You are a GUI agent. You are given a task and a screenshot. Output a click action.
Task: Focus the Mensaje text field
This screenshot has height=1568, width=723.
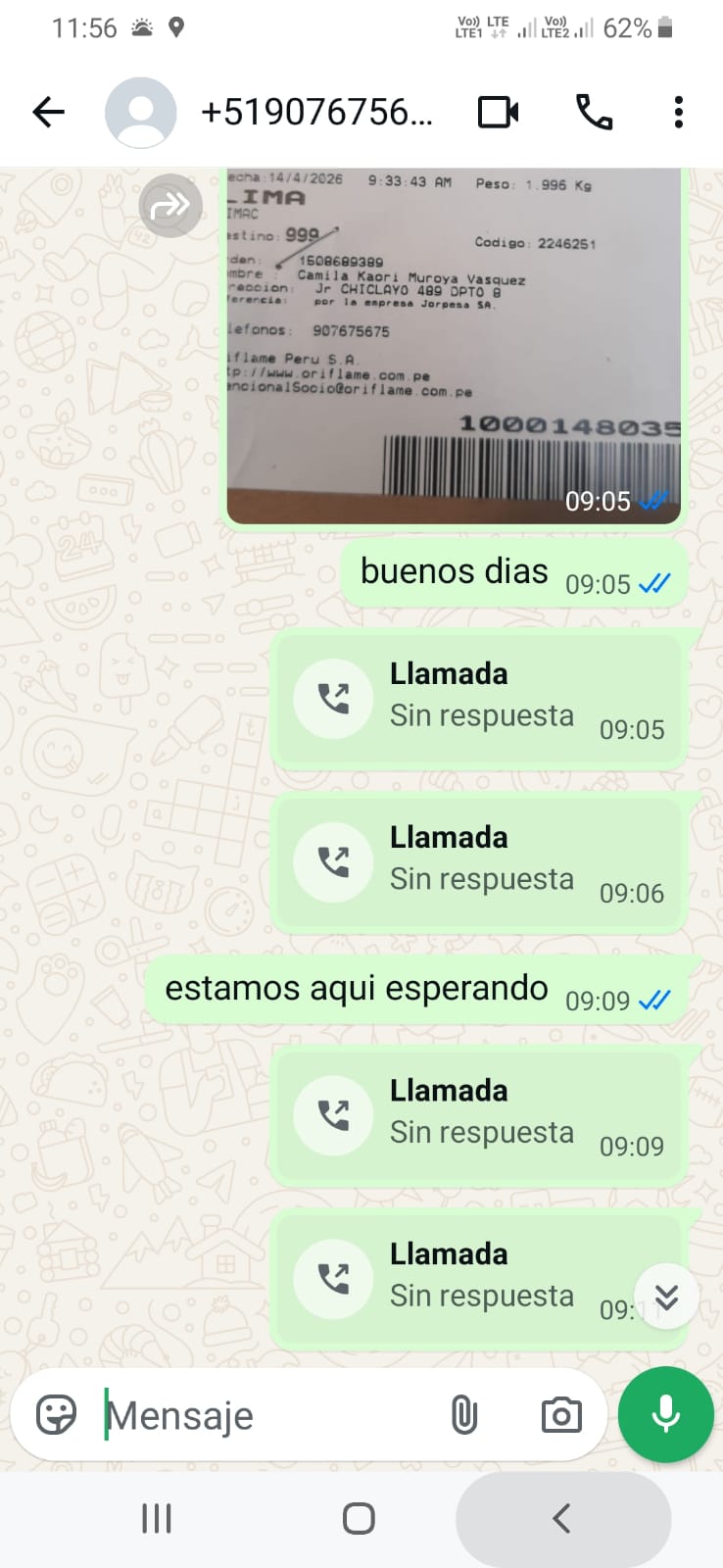[x=265, y=1415]
